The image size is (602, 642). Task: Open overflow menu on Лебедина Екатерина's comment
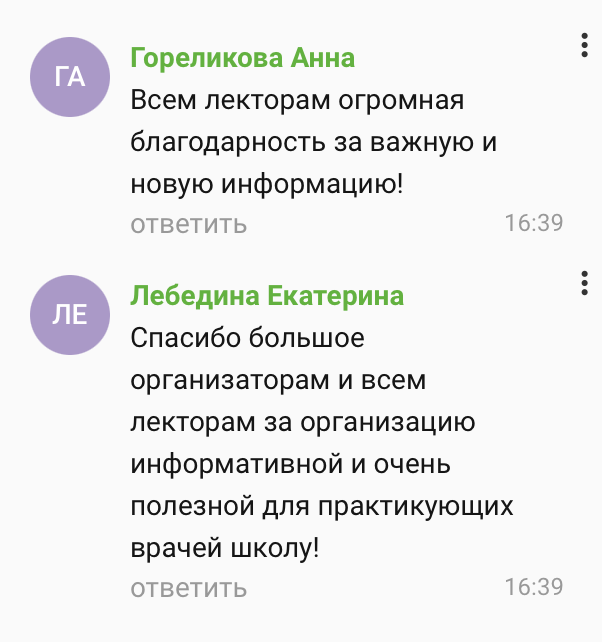[x=584, y=283]
